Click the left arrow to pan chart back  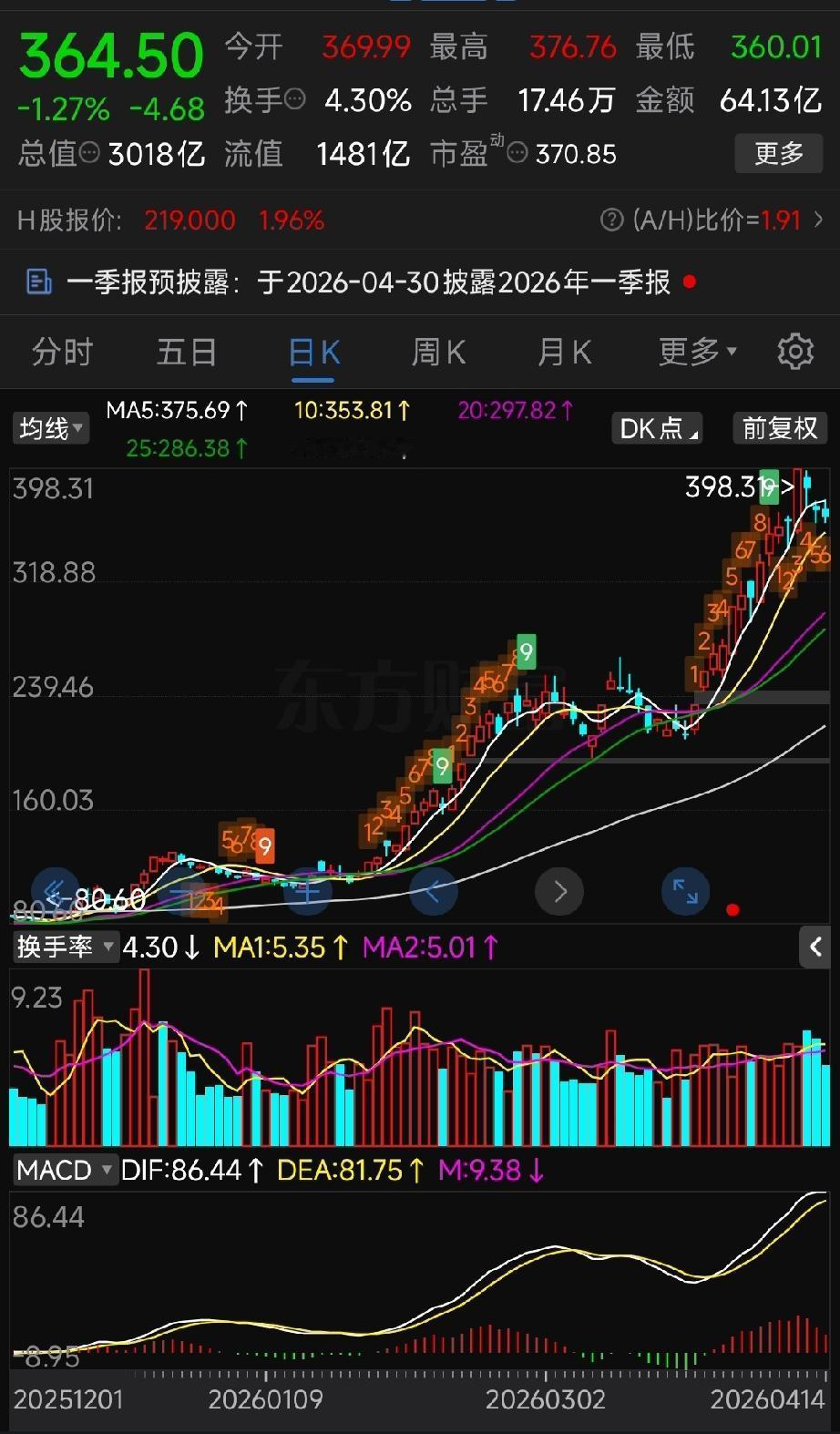434,892
